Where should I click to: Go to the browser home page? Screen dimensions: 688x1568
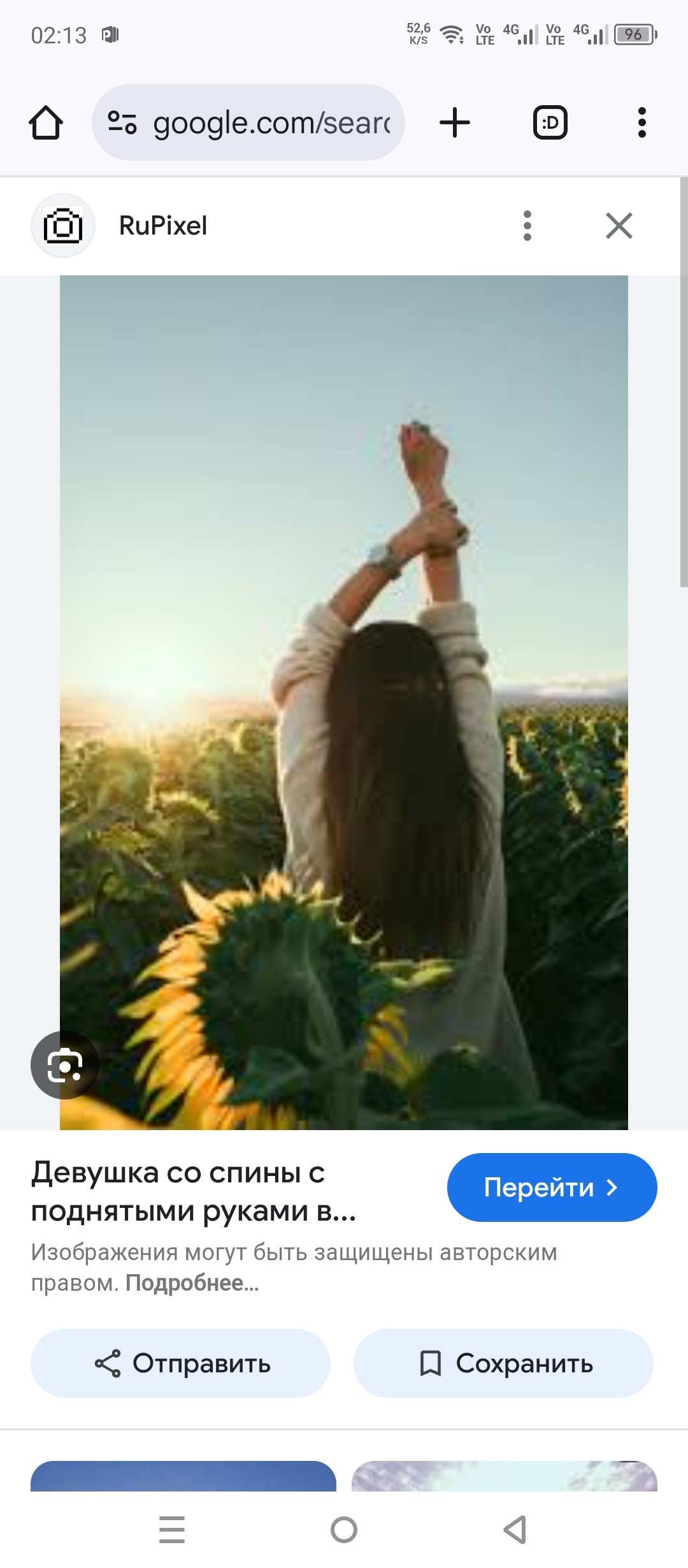46,122
